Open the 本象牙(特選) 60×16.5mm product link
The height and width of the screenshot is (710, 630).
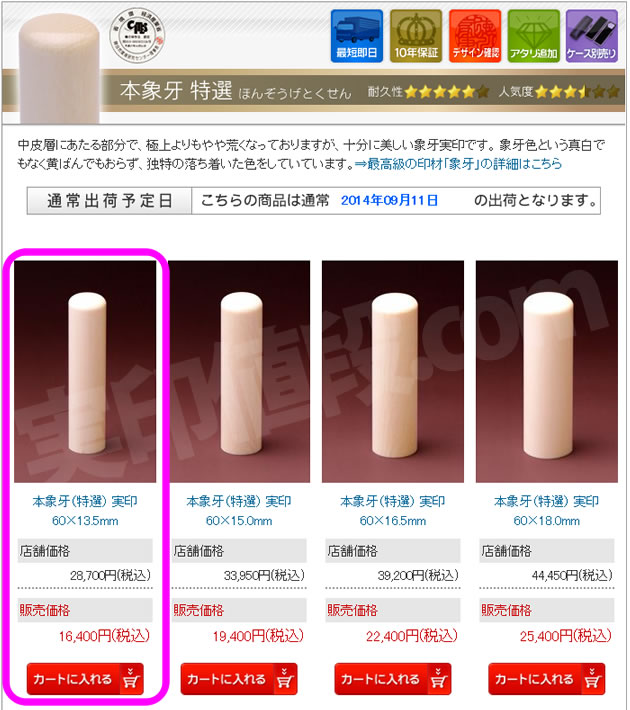393,501
